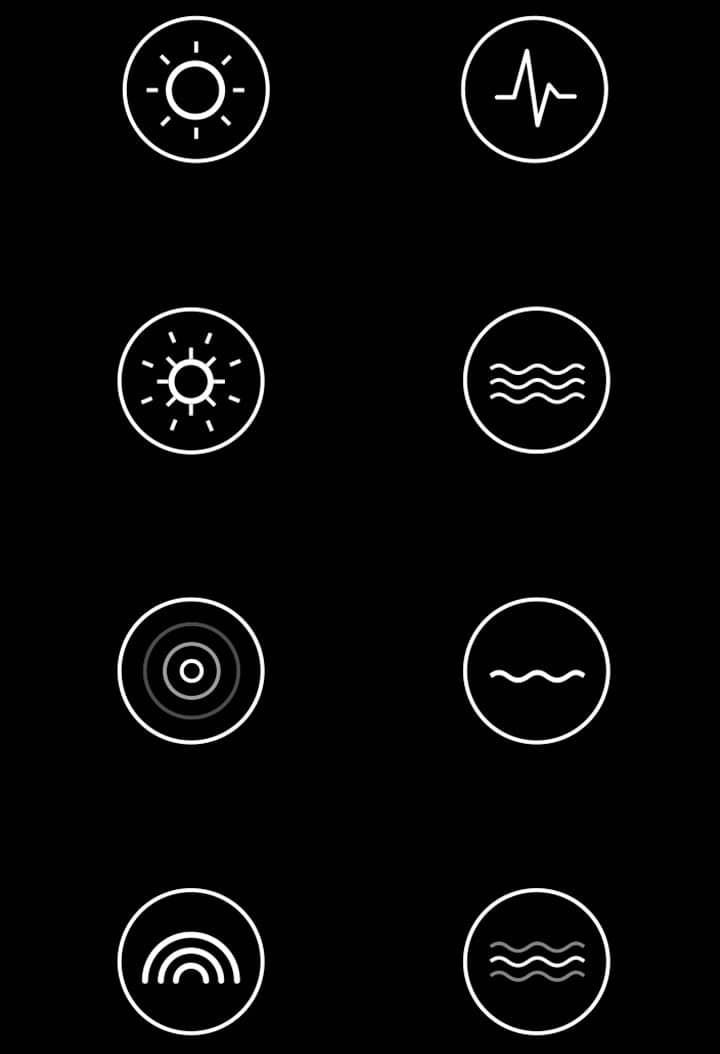Select the sun pattern with short rays
720x1054 pixels.
(196, 89)
